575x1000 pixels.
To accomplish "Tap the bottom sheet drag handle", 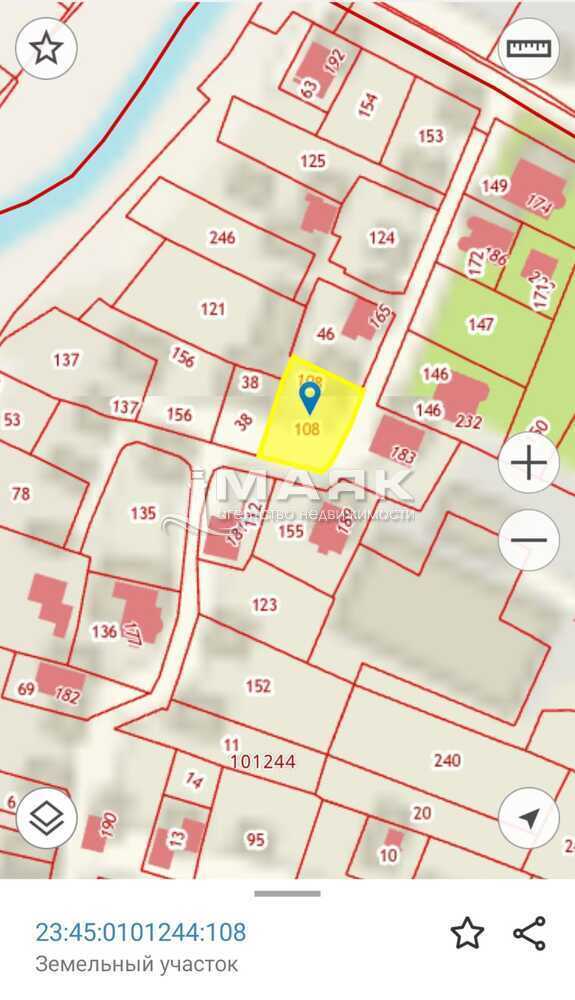I will coord(288,893).
